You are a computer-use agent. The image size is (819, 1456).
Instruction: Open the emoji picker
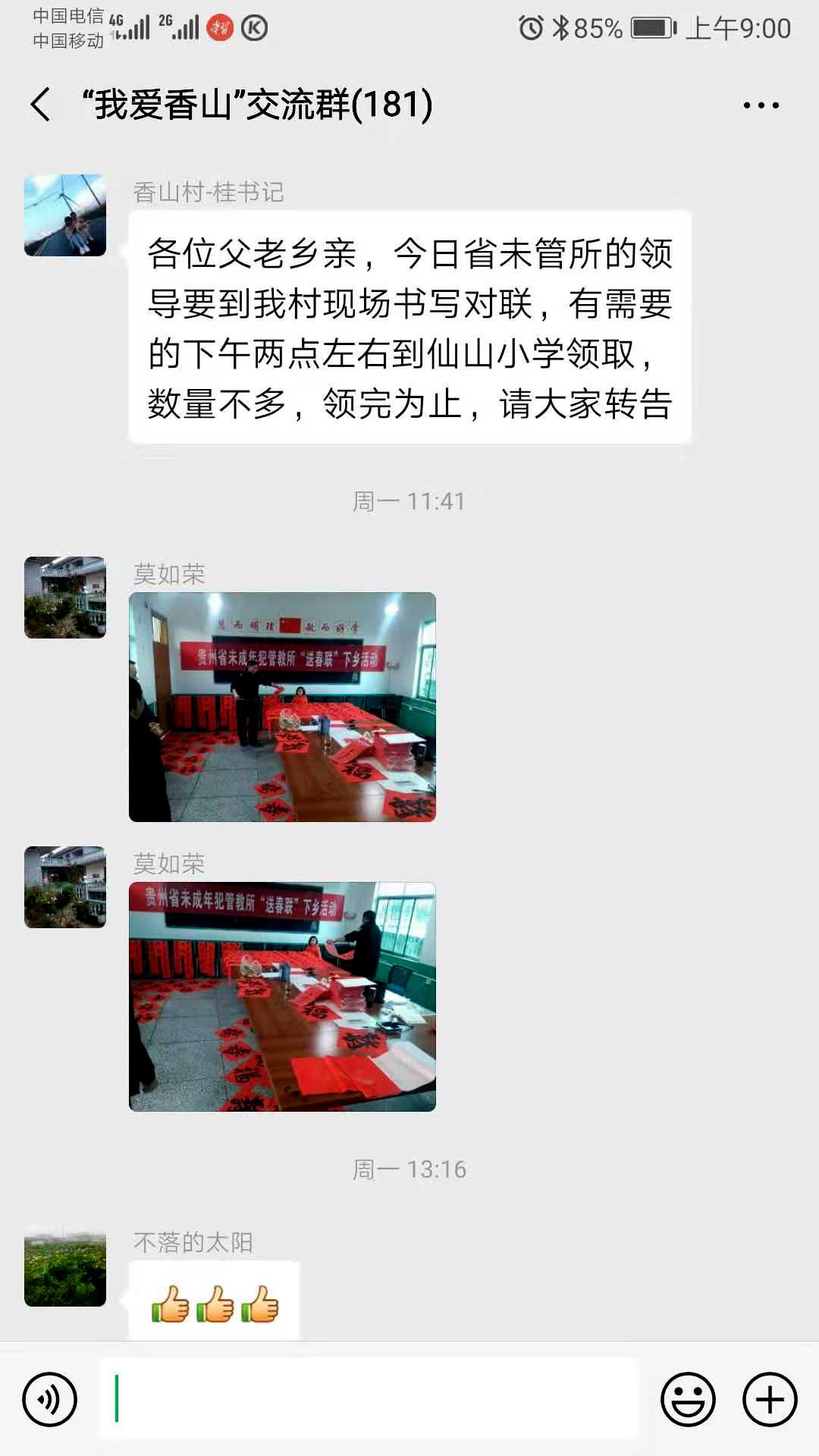click(688, 1399)
